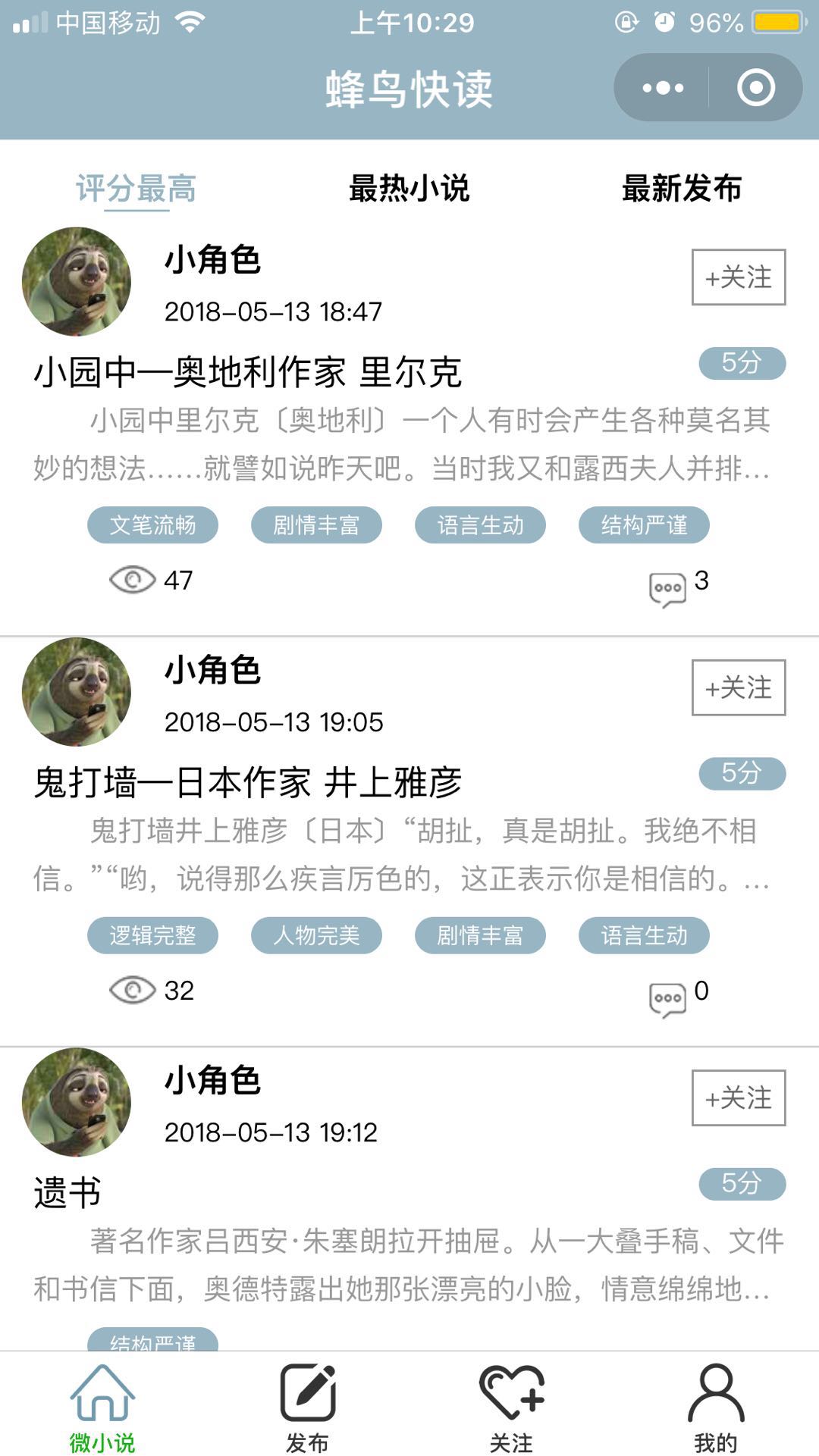Select the 评分最高 tab
Screen dimensions: 819x1456
click(x=136, y=188)
